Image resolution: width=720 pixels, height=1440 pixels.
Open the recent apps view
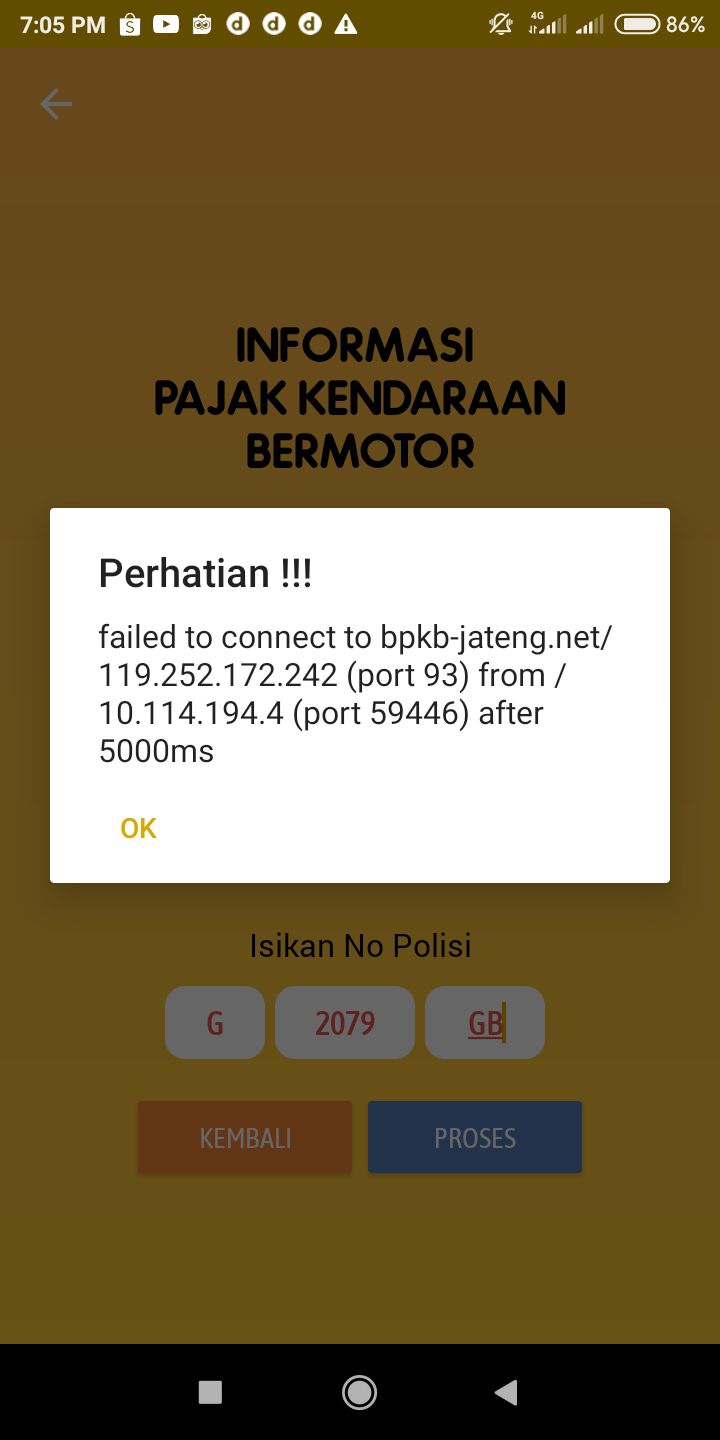(210, 1392)
